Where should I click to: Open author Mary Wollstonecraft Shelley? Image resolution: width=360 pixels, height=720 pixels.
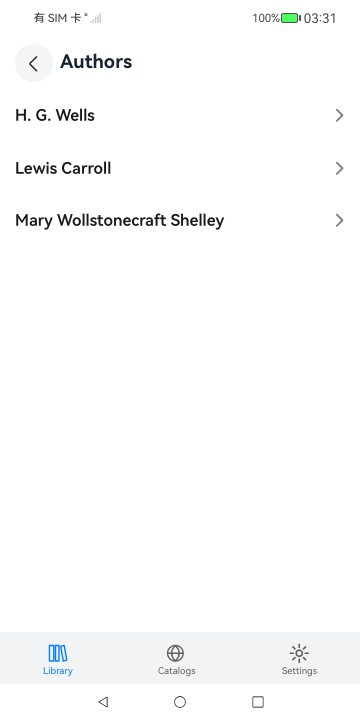(180, 220)
